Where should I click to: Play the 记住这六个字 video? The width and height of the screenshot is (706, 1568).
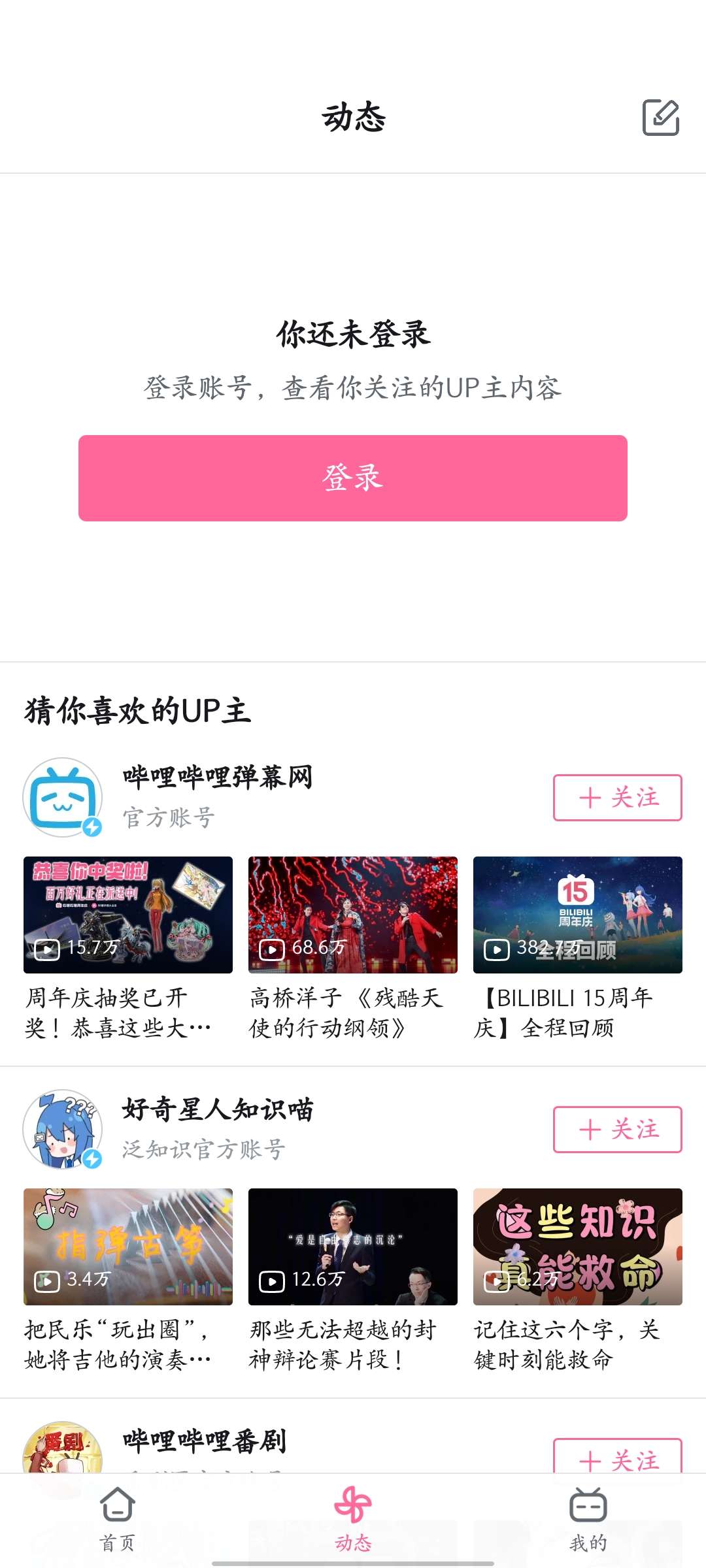click(578, 1247)
